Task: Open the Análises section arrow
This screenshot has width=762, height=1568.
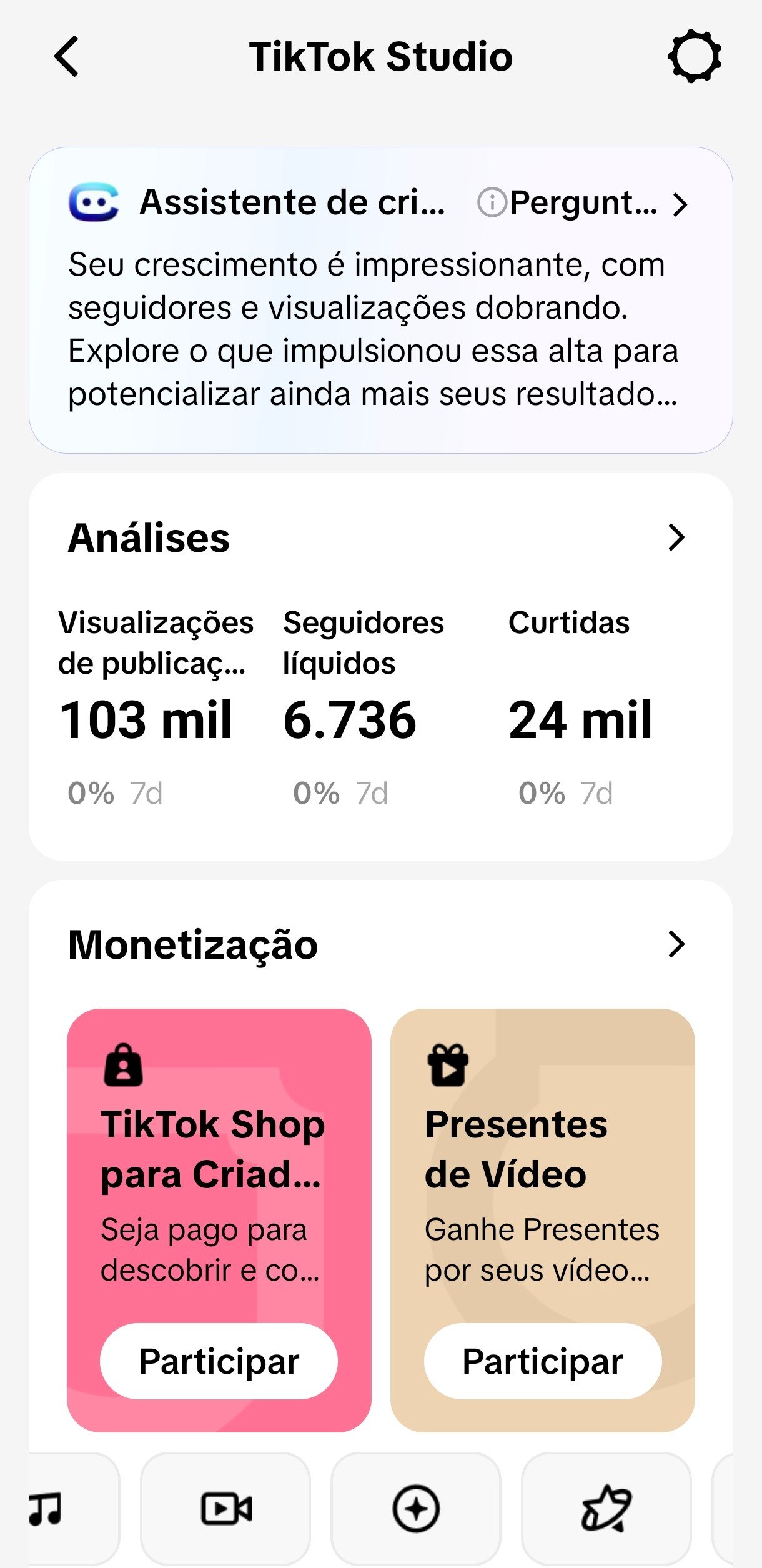Action: [676, 537]
